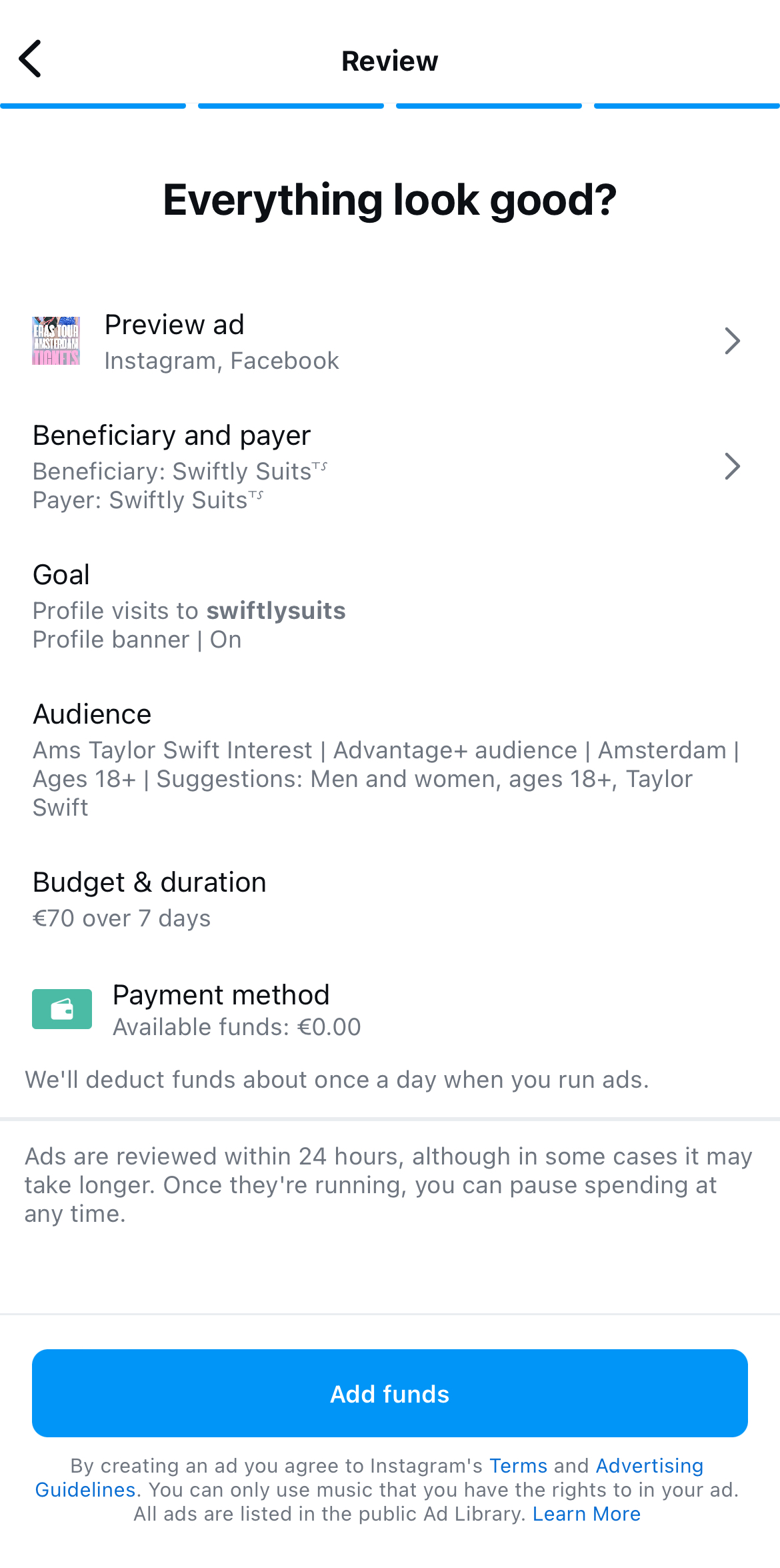
Task: Open Preview ad for Instagram and Facebook
Action: tap(220, 341)
